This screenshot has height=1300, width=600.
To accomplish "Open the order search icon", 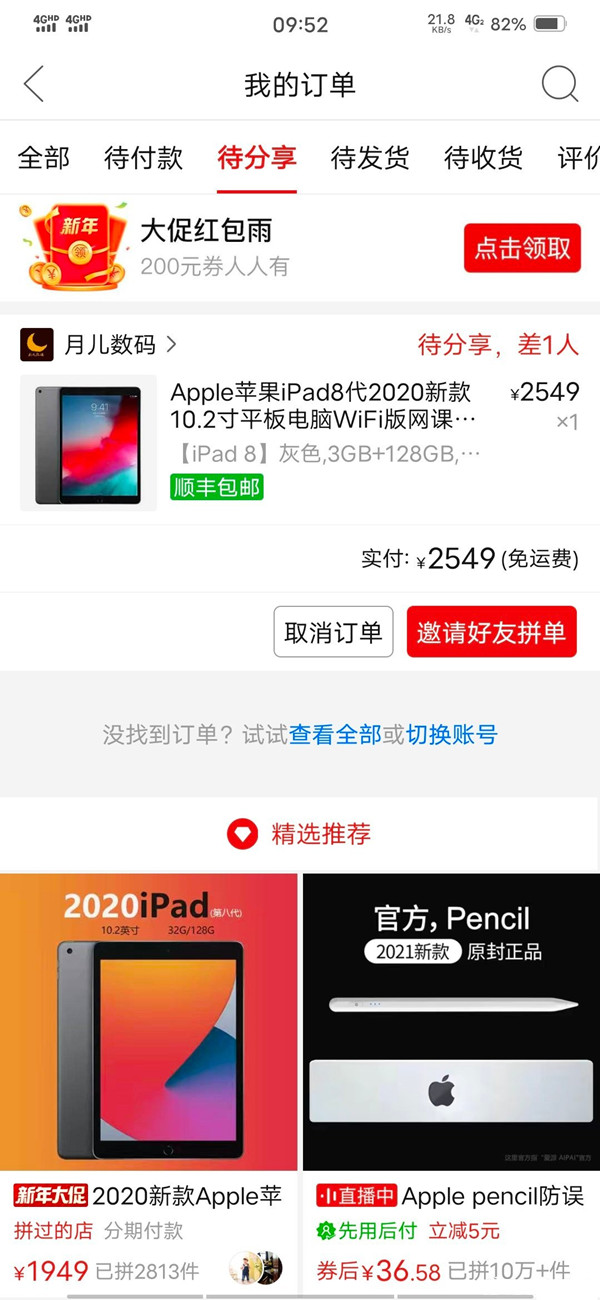I will pos(559,84).
